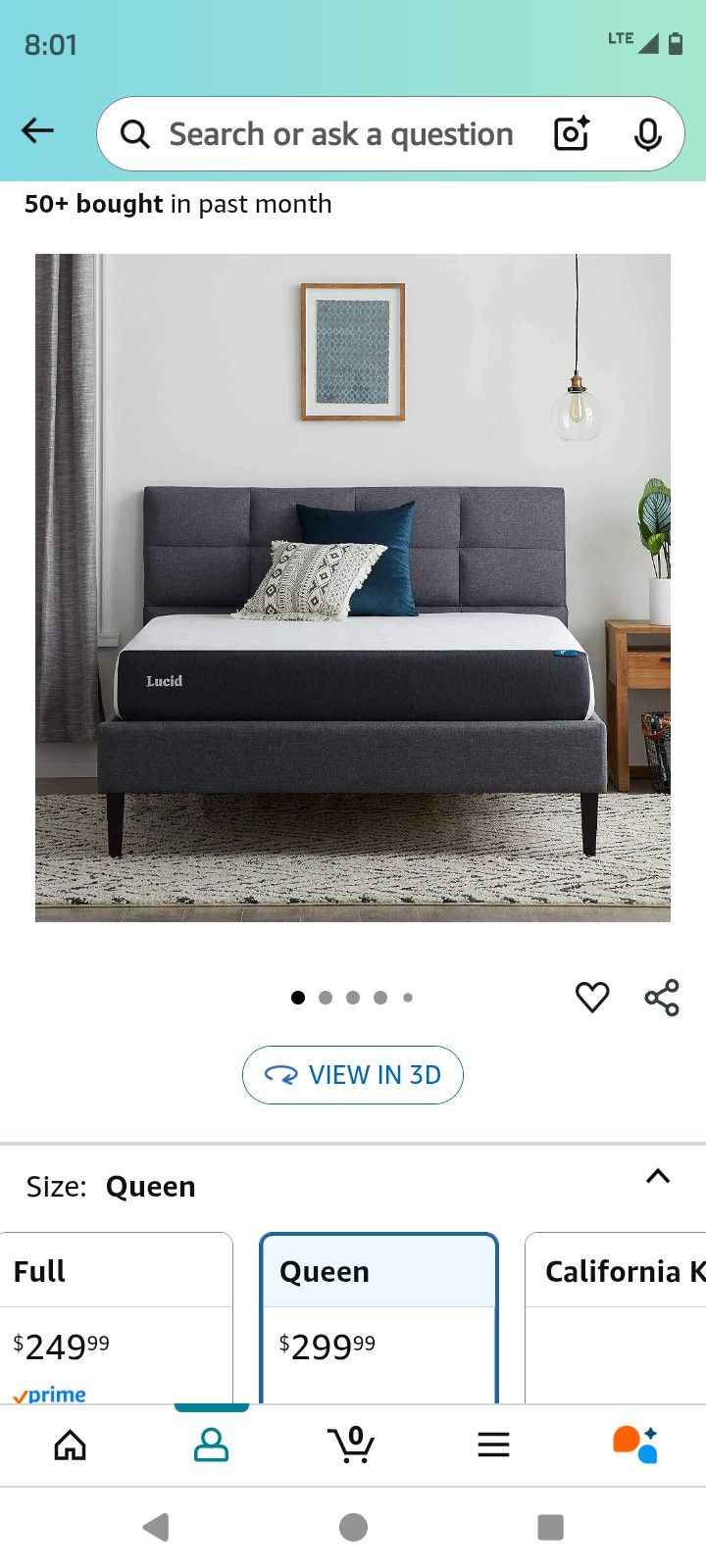Screen dimensions: 706x1568
Task: Add this mattress to your wish list
Action: (x=592, y=997)
